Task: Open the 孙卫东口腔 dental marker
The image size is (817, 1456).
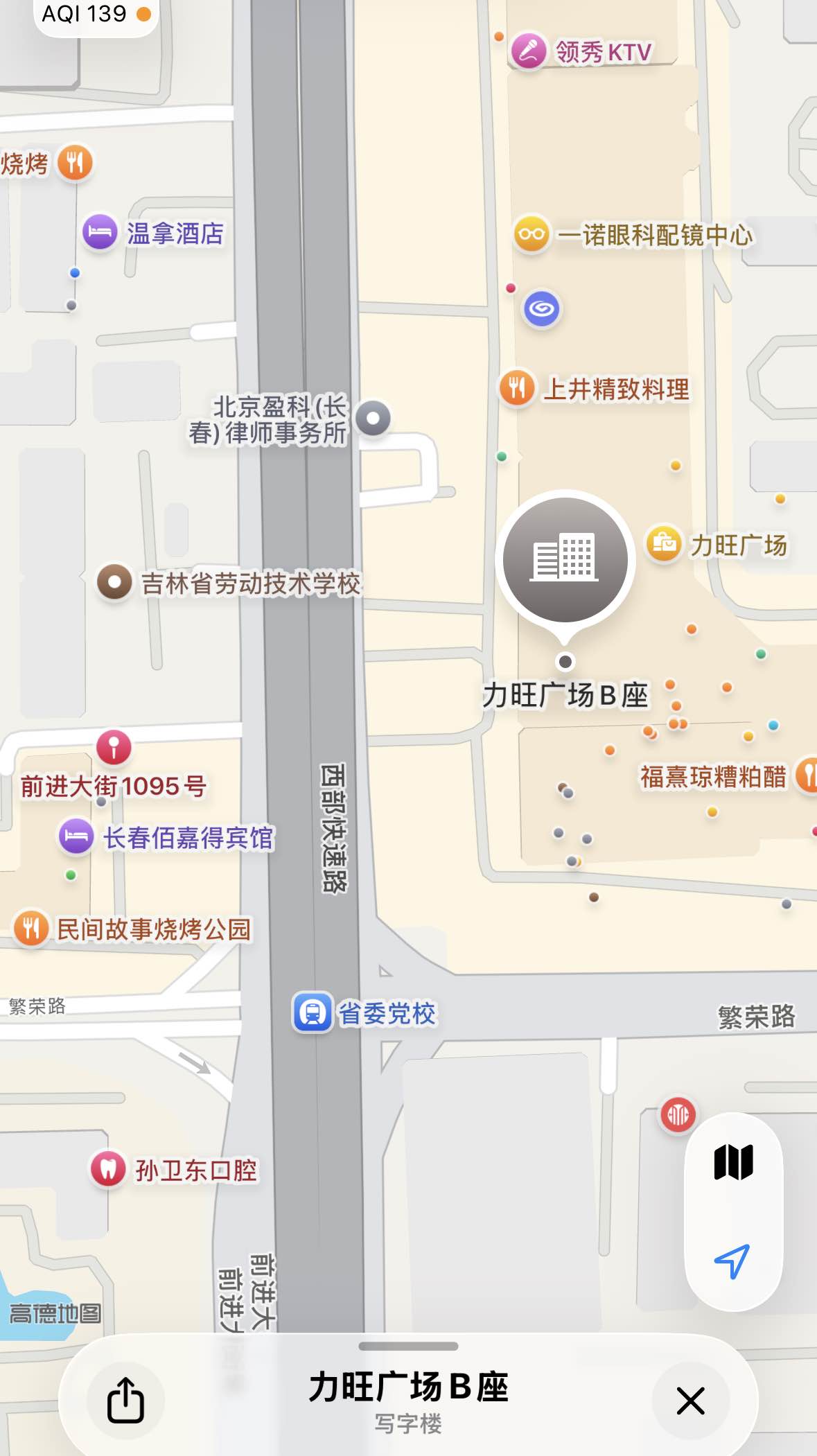Action: 108,1169
